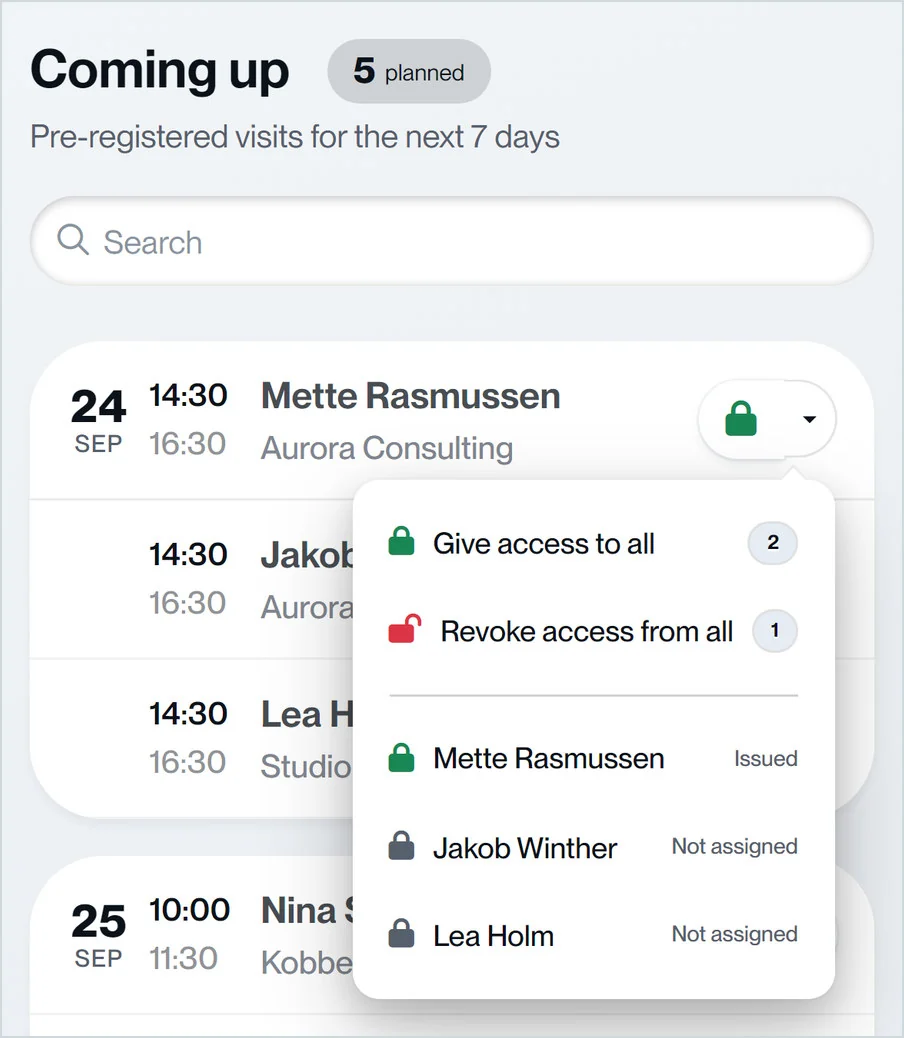Collapse the access dropdown arrow

[x=809, y=418]
